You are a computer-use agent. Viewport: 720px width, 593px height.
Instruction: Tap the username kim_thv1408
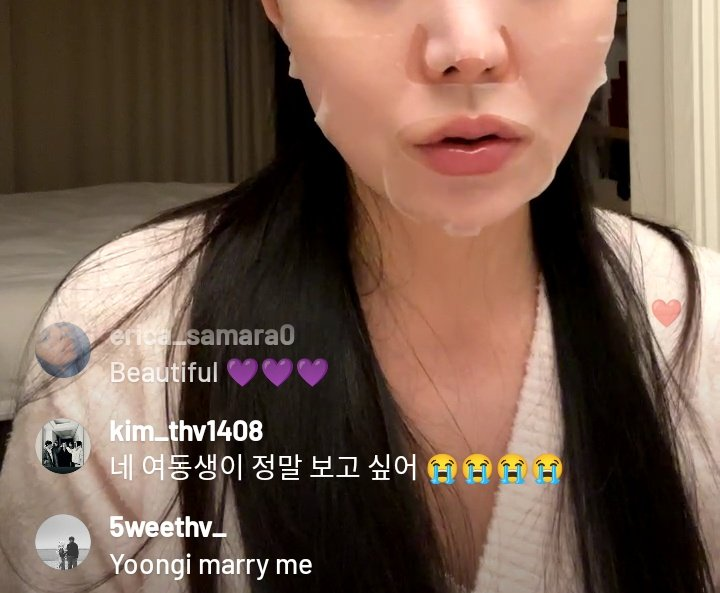point(186,432)
